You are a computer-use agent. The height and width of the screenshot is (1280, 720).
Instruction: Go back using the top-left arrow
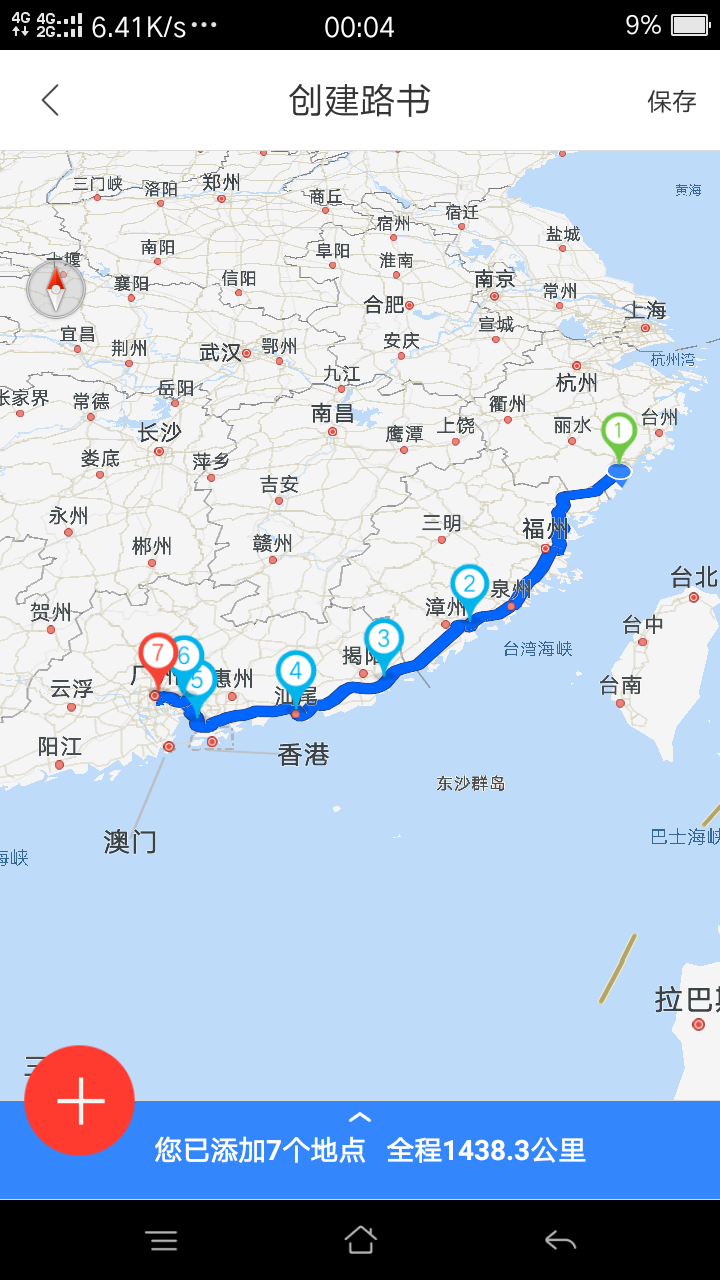point(50,100)
